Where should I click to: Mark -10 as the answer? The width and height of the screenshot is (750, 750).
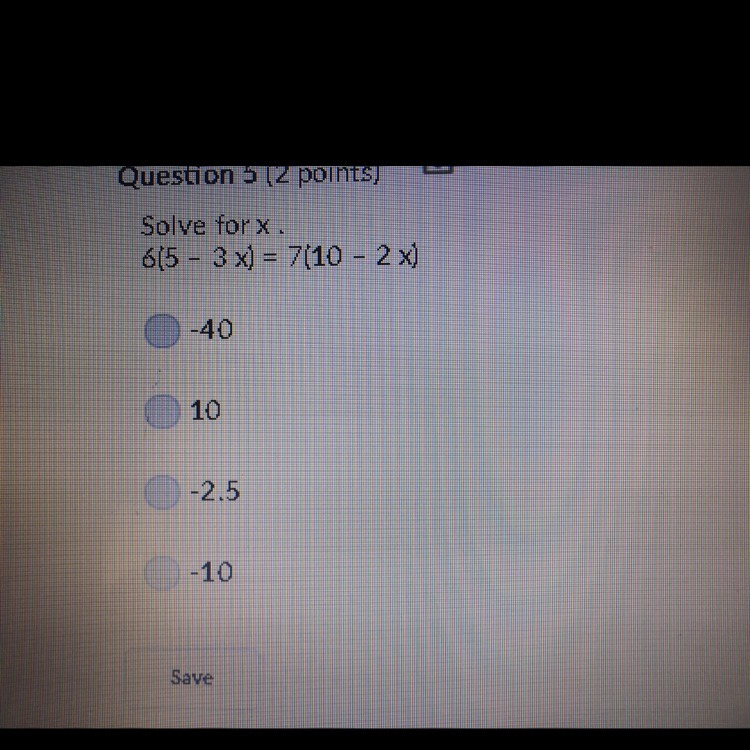click(161, 573)
